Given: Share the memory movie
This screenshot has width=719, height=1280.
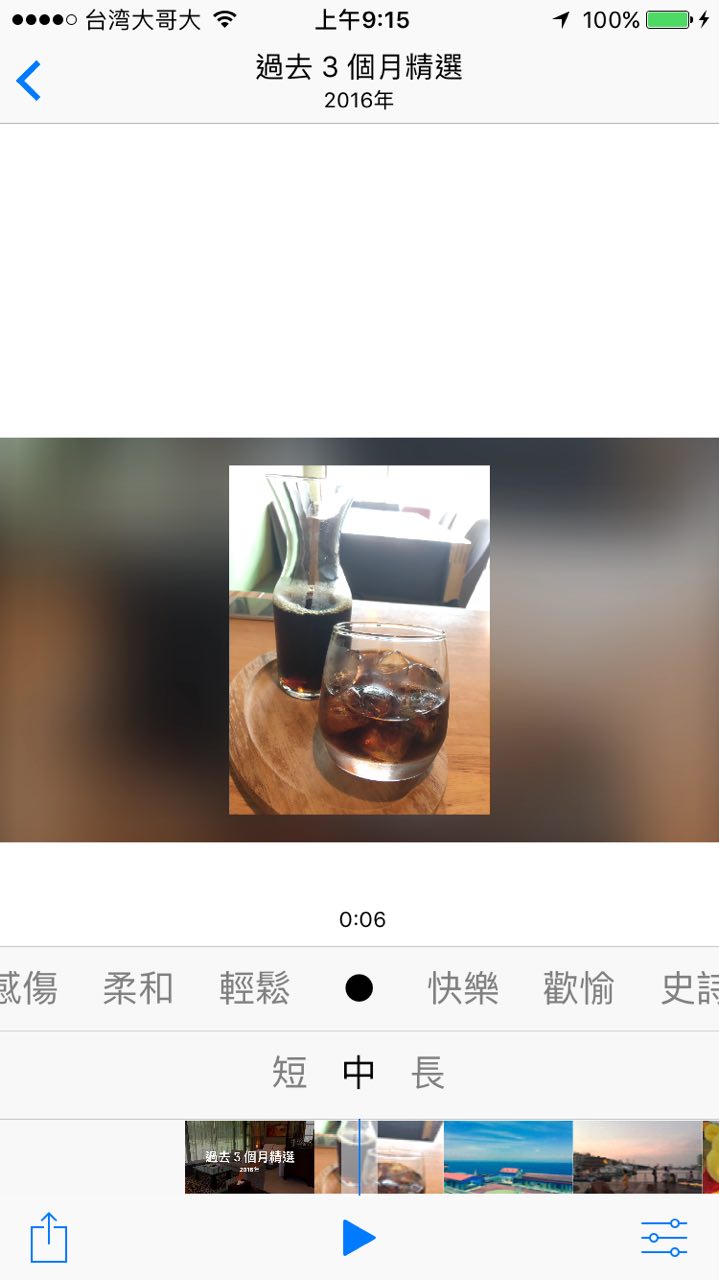Looking at the screenshot, I should [48, 1238].
